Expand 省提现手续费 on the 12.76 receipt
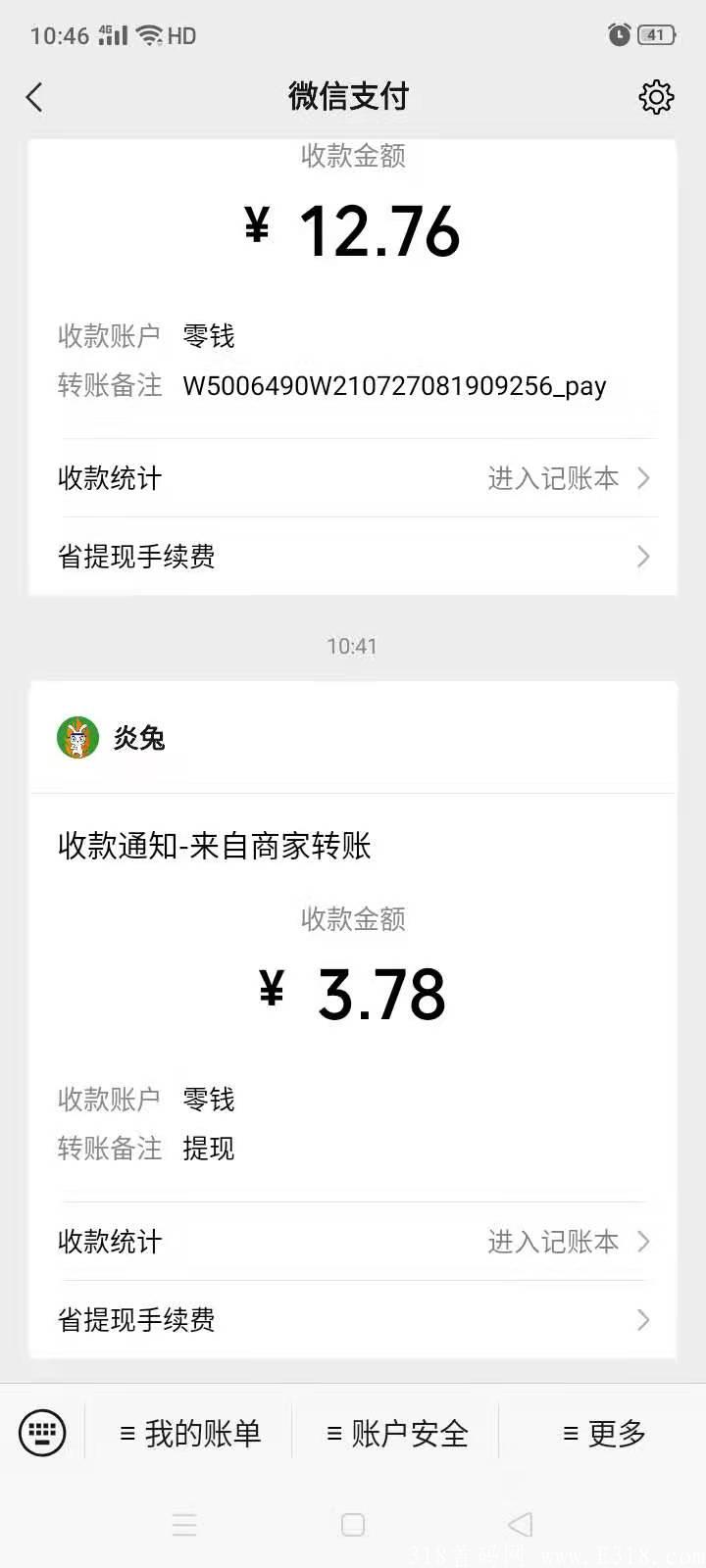Screen dimensions: 706x1568 coord(353,557)
